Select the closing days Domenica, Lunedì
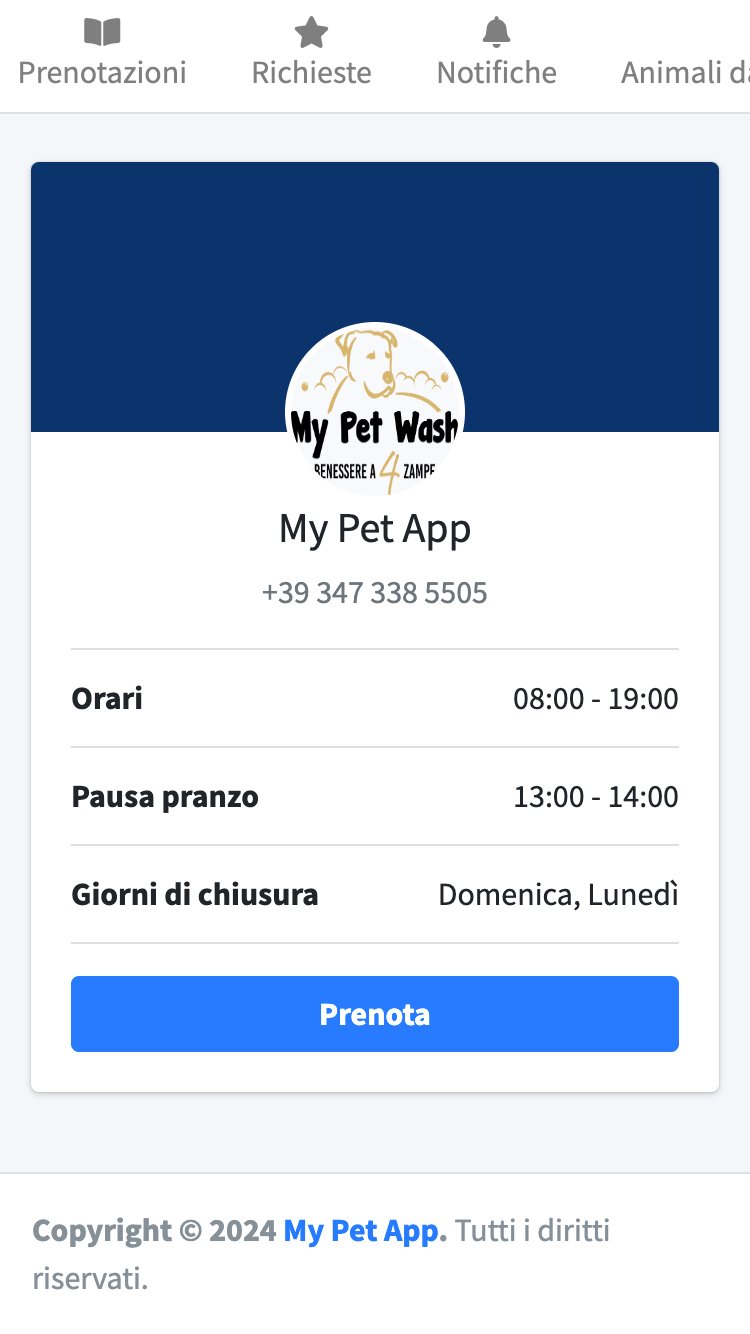Viewport: 750px width, 1334px height. (x=558, y=894)
